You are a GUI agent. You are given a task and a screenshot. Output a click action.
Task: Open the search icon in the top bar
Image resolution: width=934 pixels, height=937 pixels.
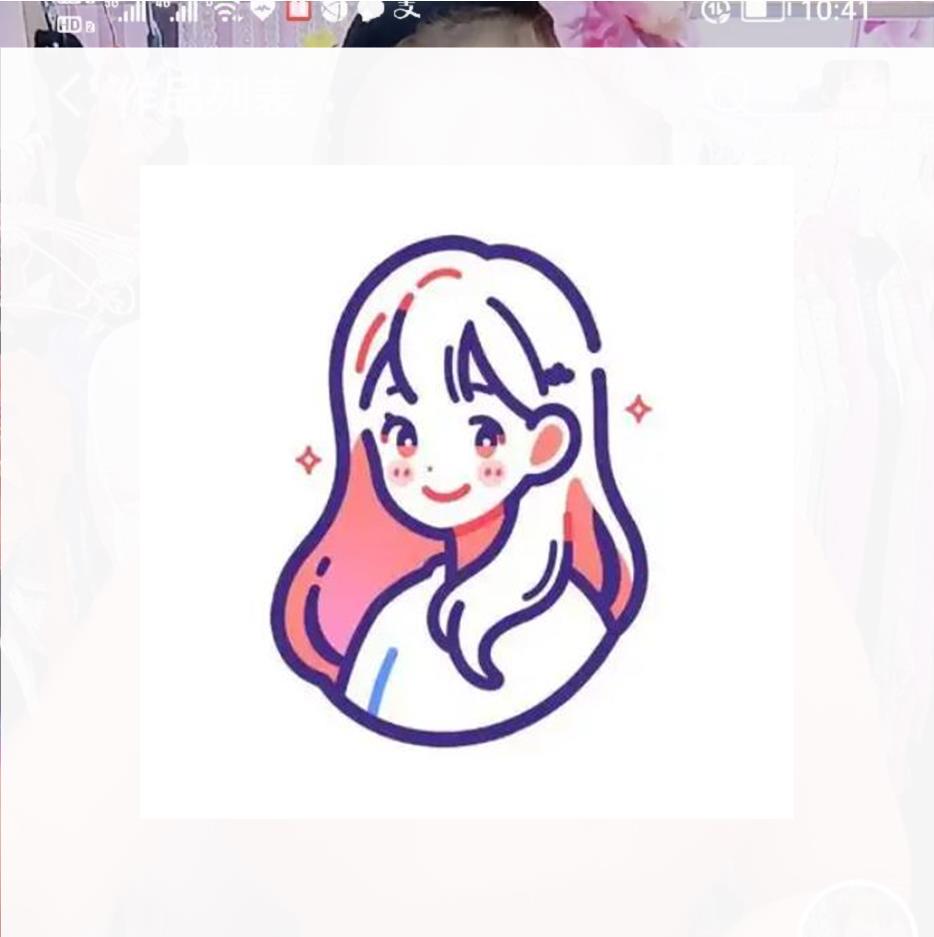point(727,94)
